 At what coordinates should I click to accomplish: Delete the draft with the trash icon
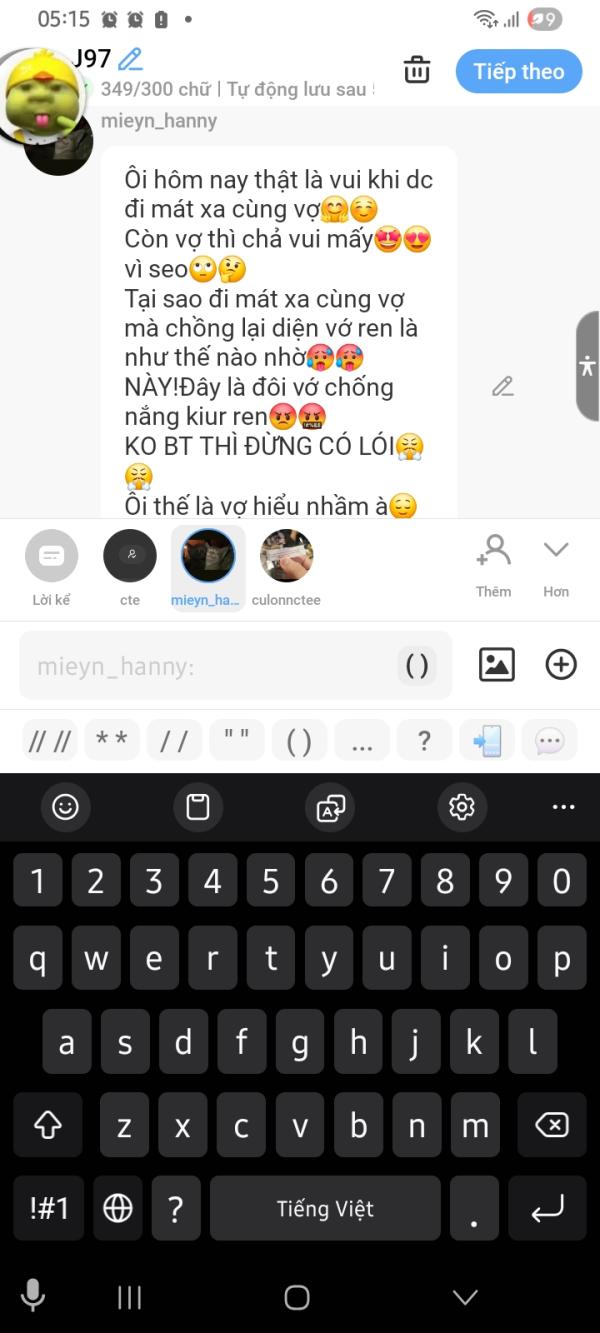(416, 70)
